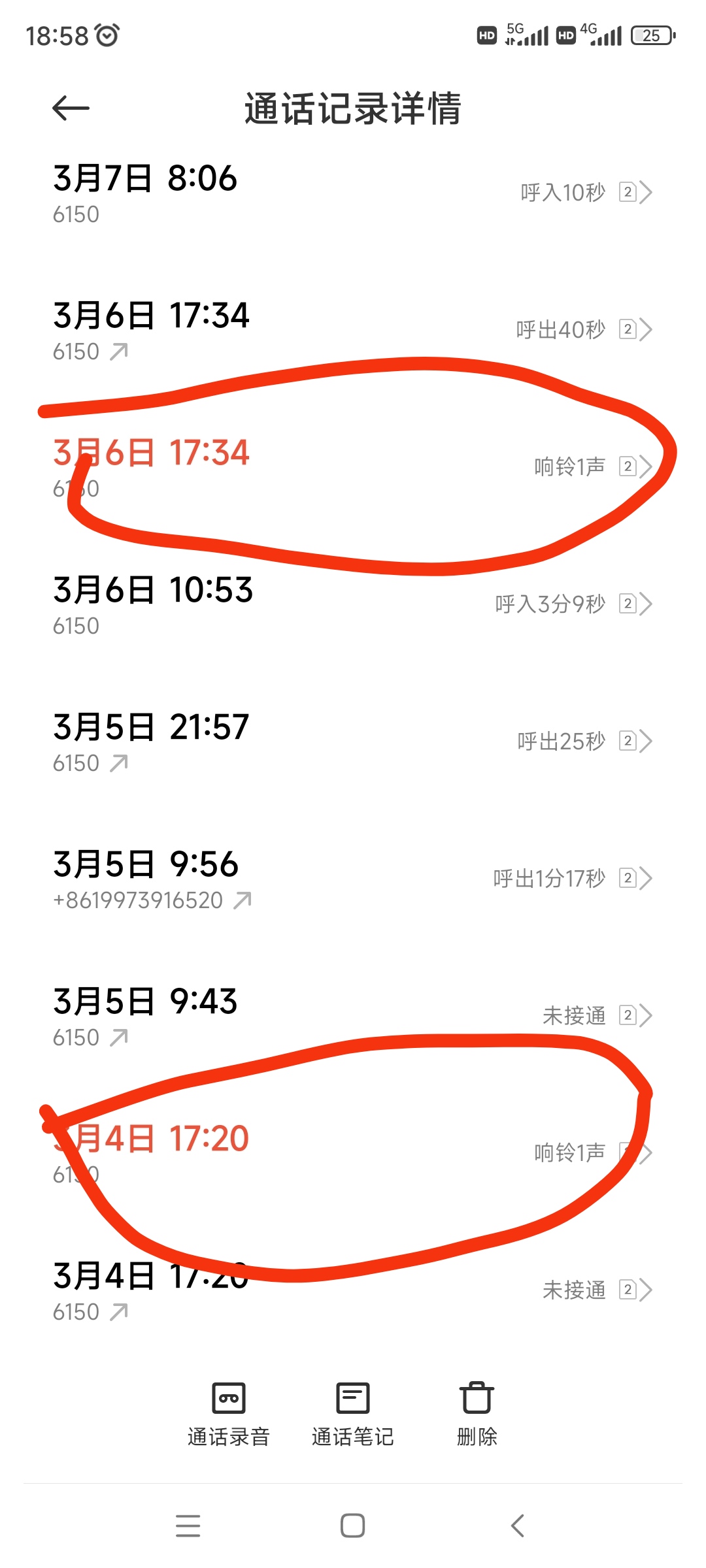Image resolution: width=706 pixels, height=1568 pixels.
Task: Open the 3月4日 17:20 响铃1声 missed call
Action: pos(353,1153)
